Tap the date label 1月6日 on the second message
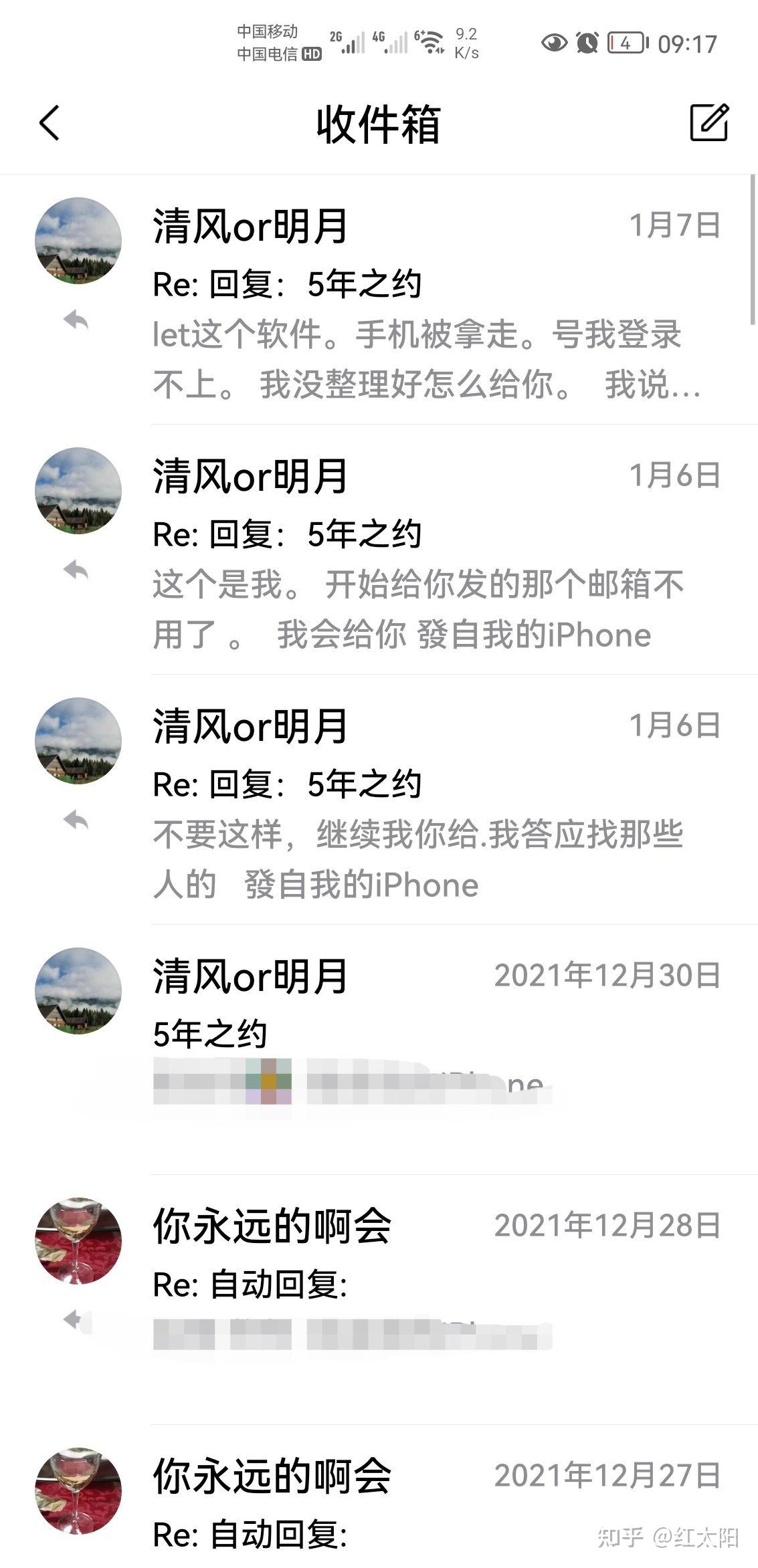758x1568 pixels. coord(672,477)
